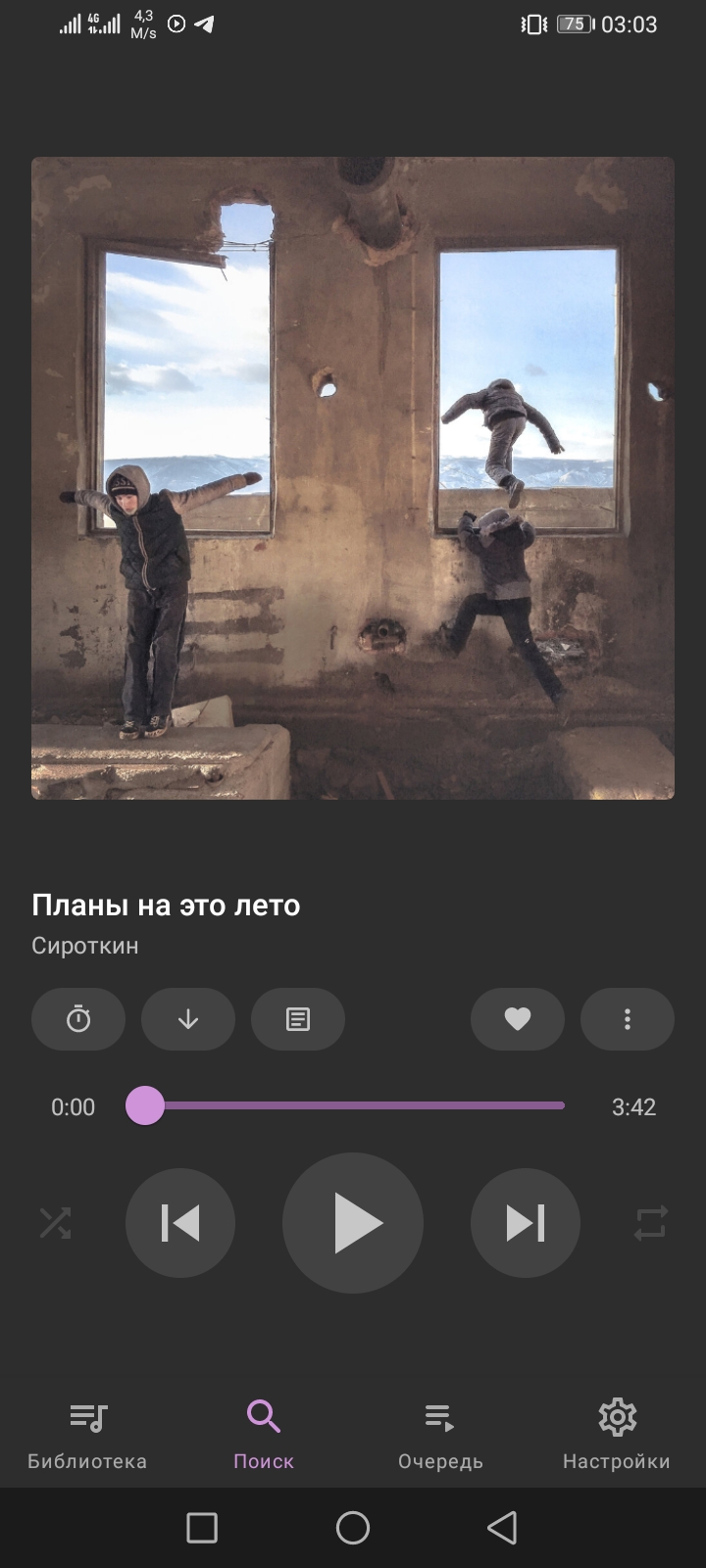Tap the playback progress slider
The width and height of the screenshot is (706, 1568).
[353, 1105]
